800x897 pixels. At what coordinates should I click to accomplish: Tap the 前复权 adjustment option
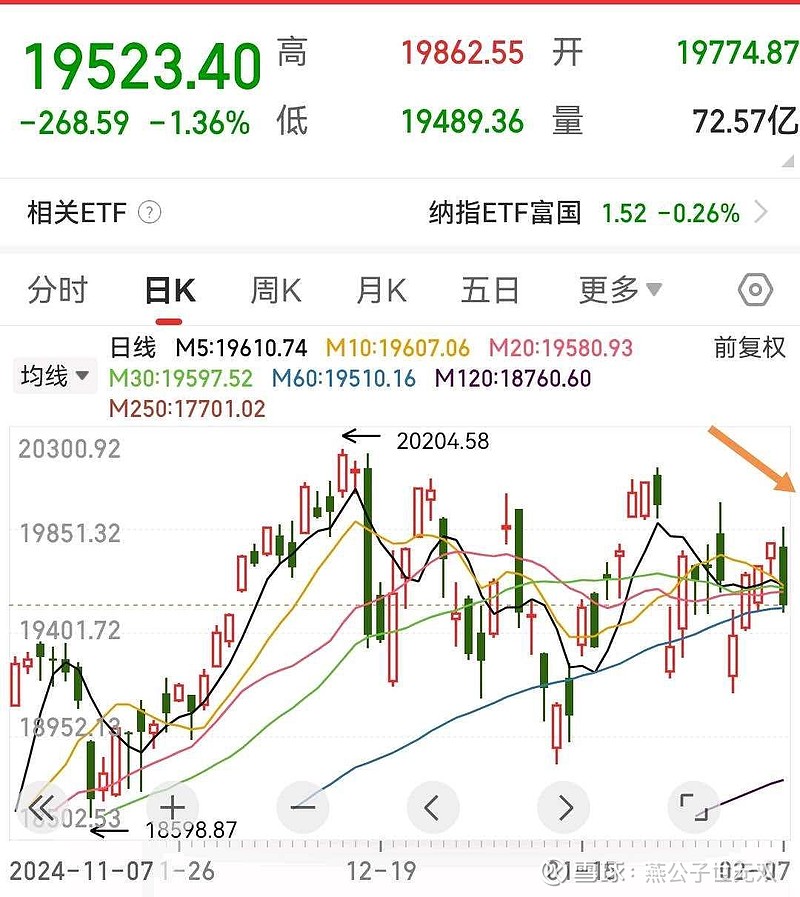[749, 348]
